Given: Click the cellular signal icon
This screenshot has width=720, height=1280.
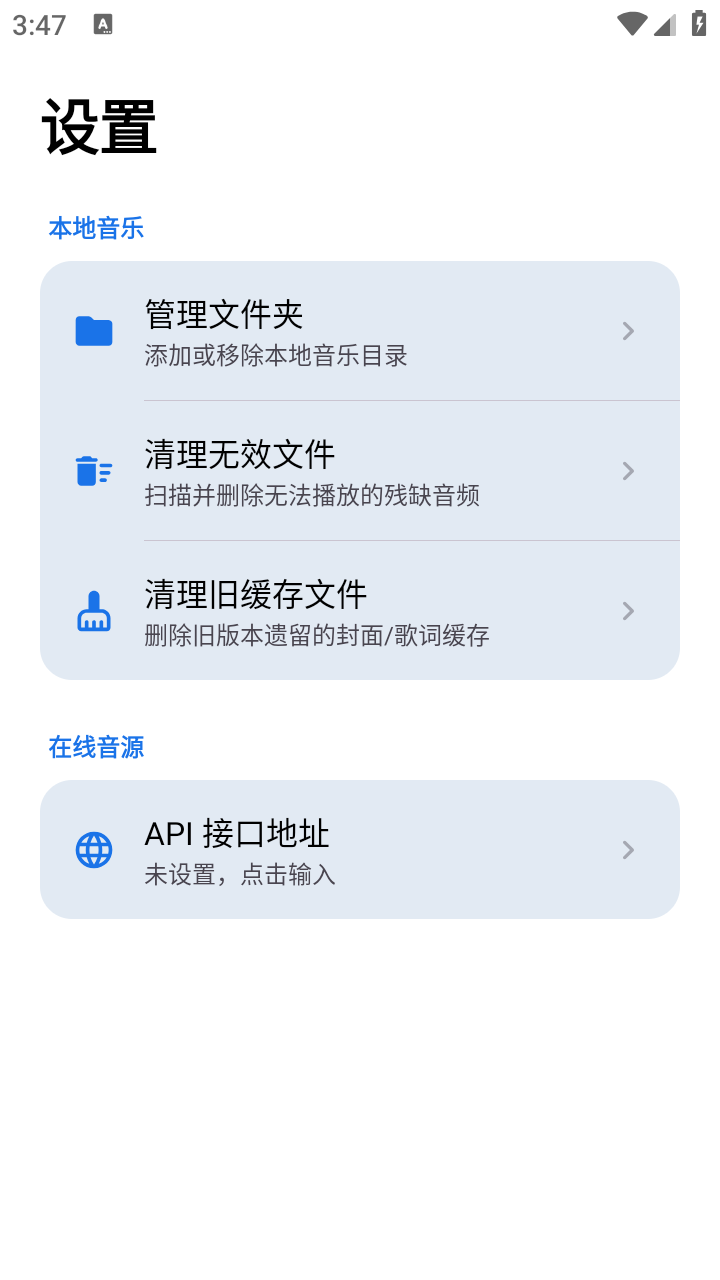Looking at the screenshot, I should (x=664, y=25).
